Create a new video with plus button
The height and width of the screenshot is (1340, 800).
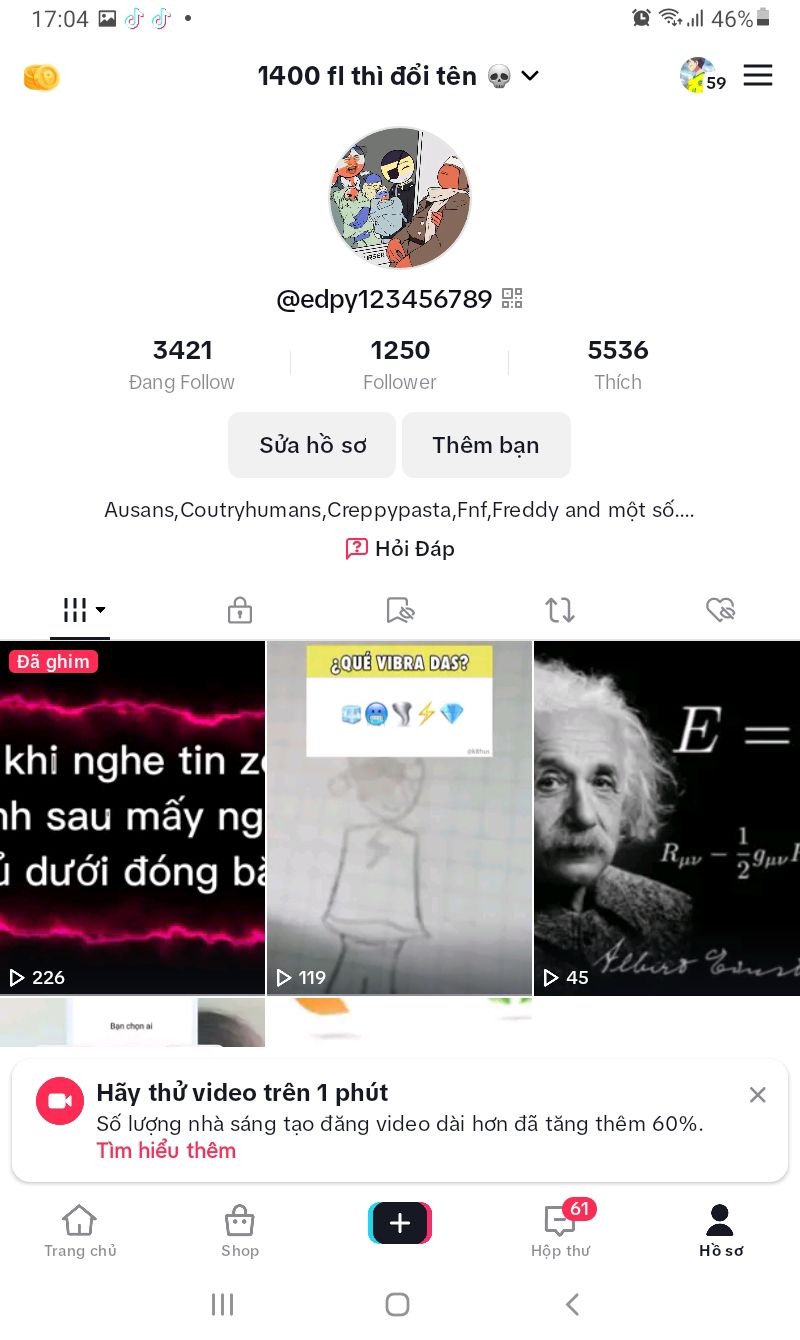400,1223
